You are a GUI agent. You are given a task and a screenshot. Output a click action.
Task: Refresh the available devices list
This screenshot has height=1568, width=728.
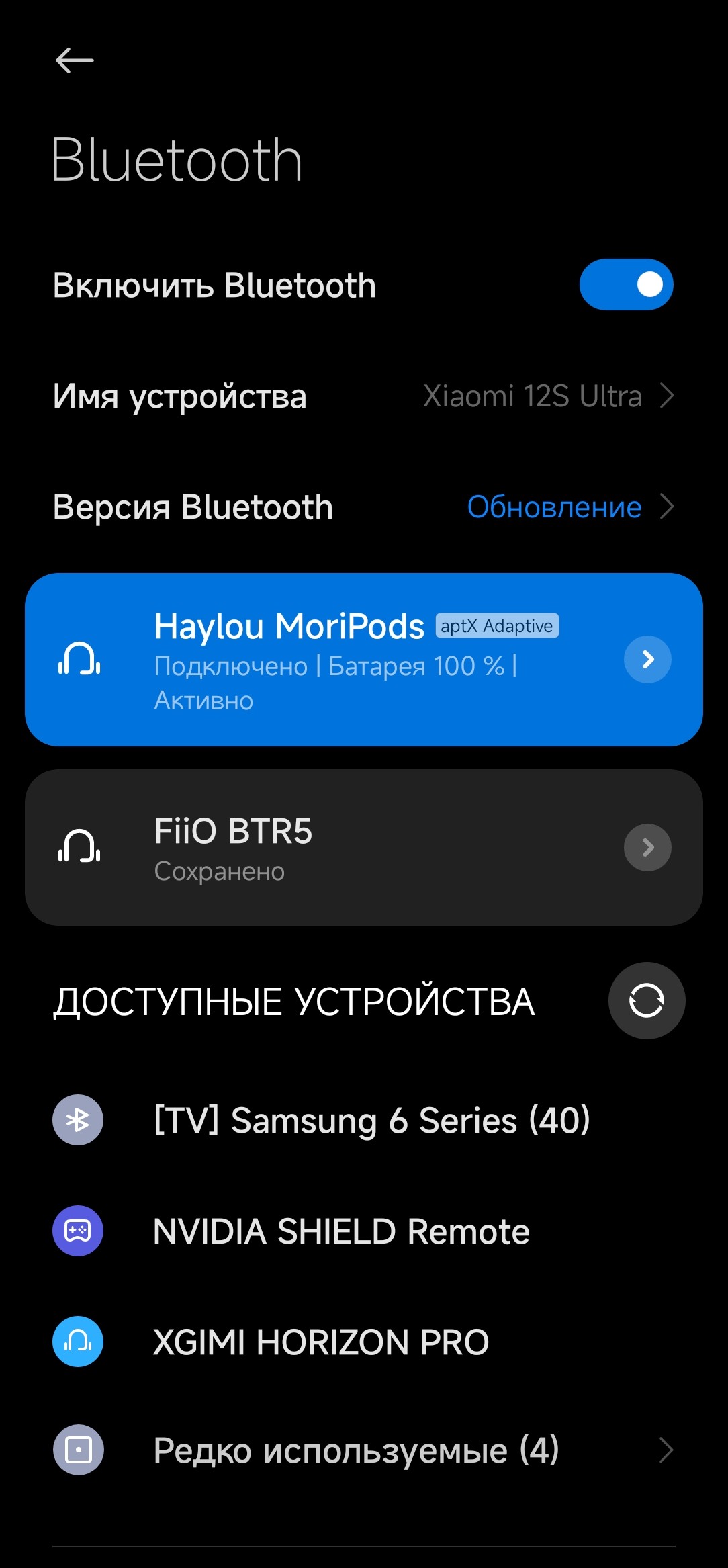646,1001
